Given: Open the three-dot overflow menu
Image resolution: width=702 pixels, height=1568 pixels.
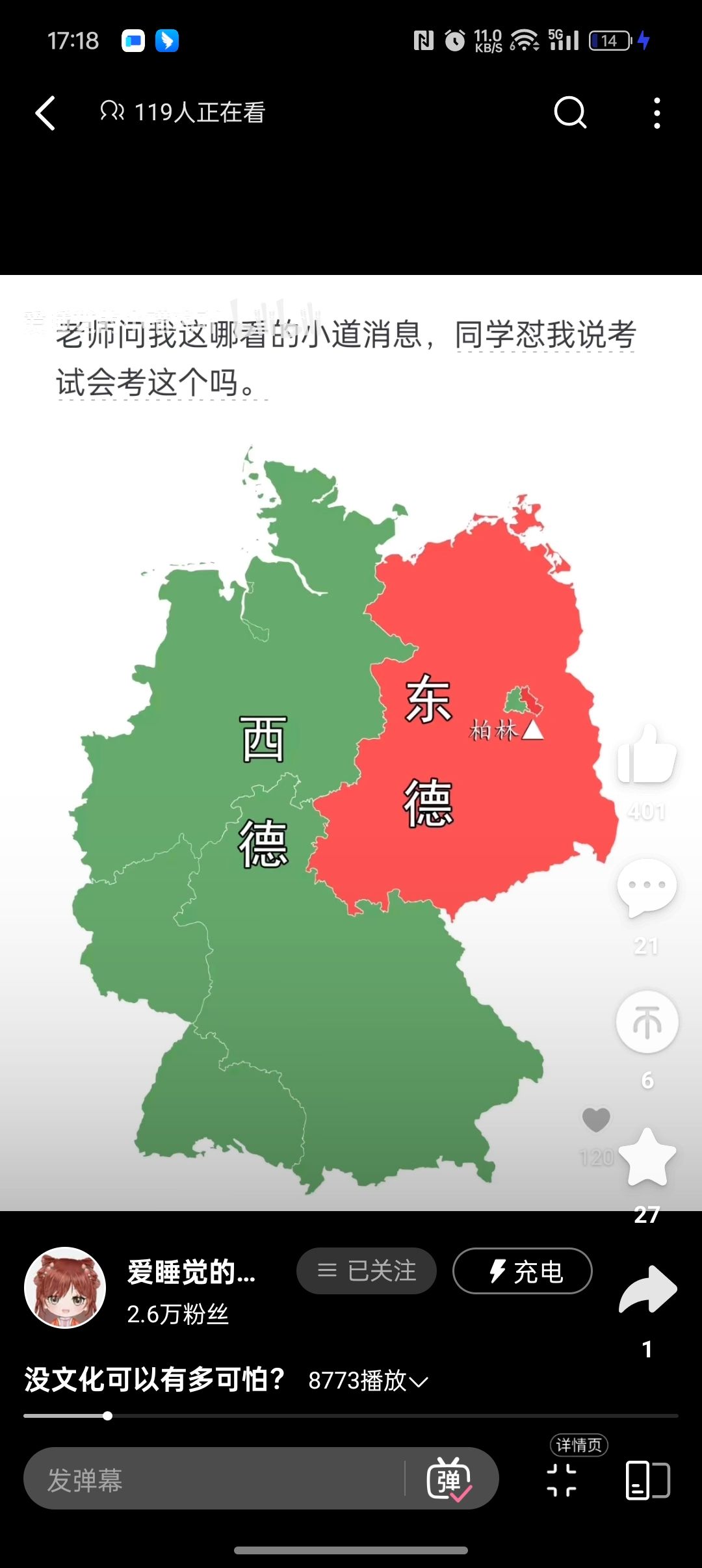Looking at the screenshot, I should click(657, 113).
